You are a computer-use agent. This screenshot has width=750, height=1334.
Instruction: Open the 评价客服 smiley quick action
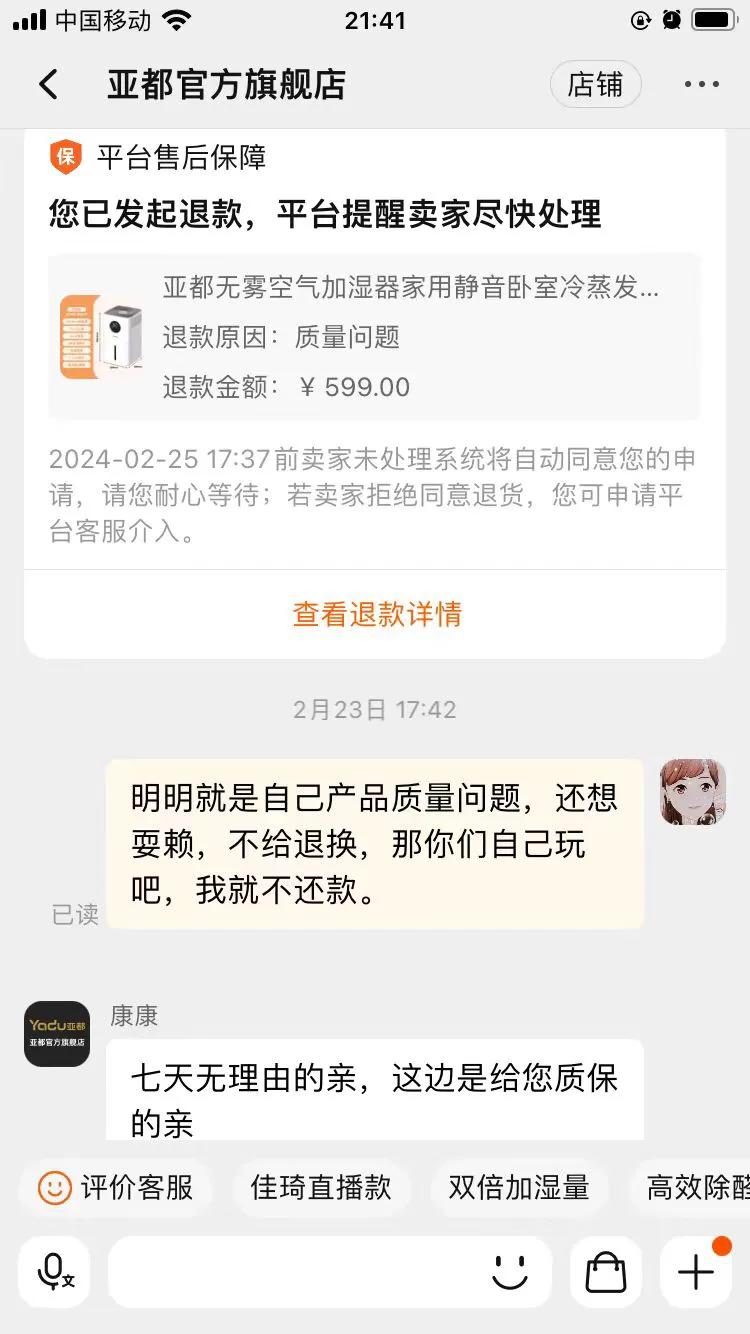pos(114,1188)
